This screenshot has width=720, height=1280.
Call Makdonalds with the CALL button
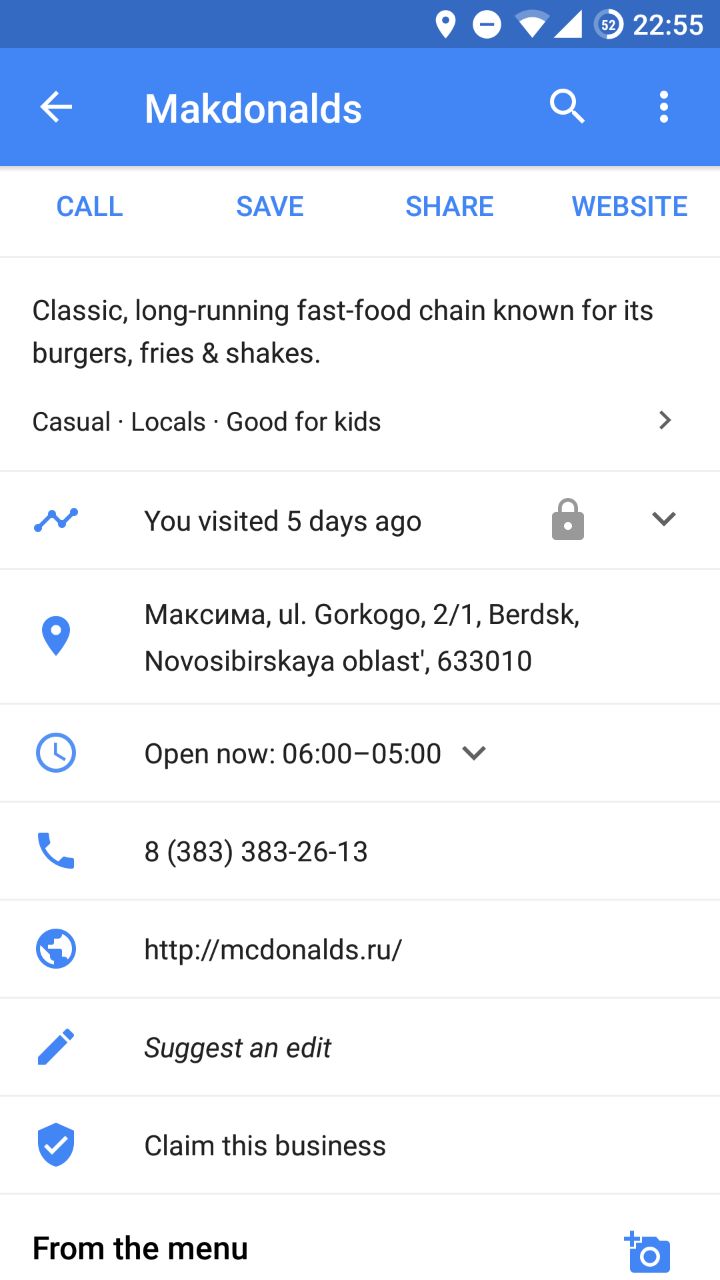coord(90,206)
